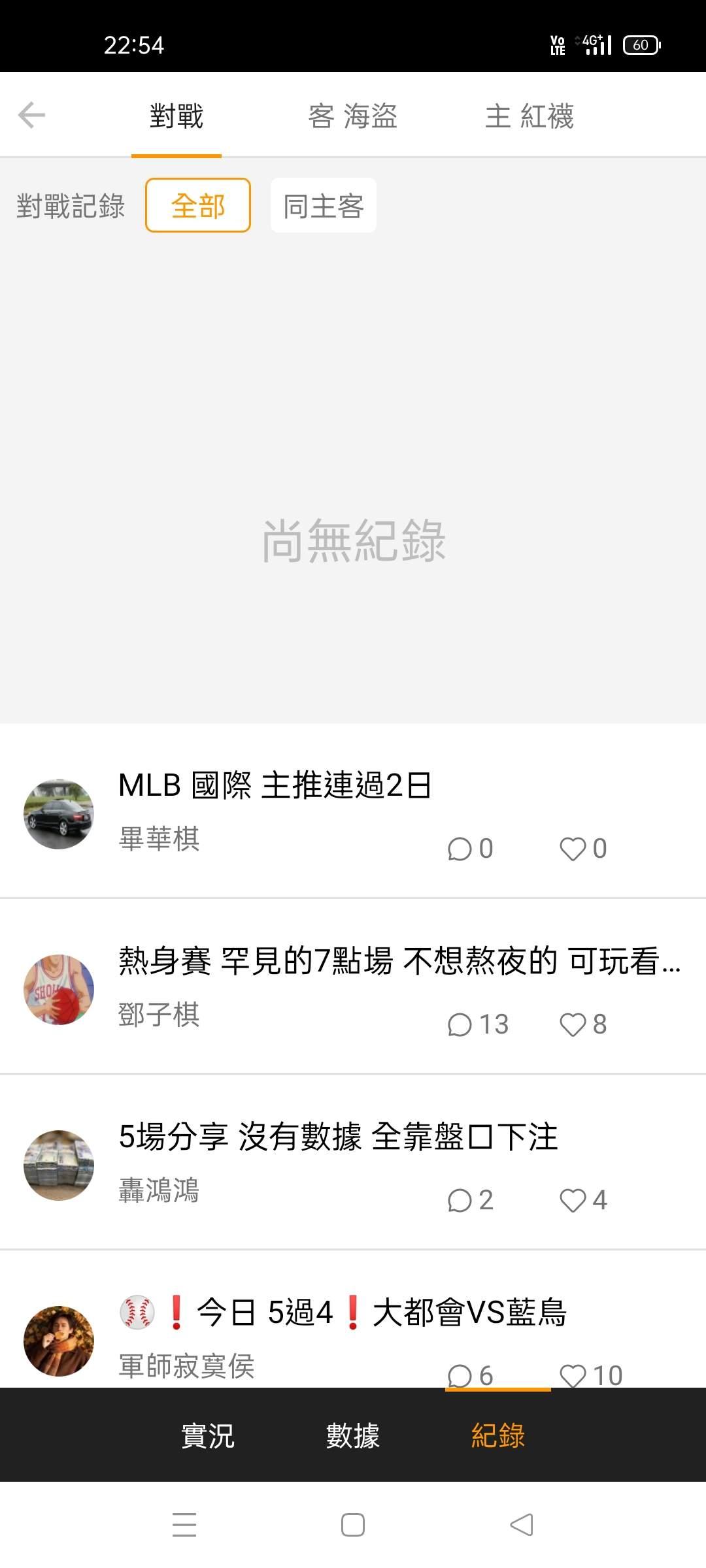Switch to the 數據 bottom tab
The width and height of the screenshot is (706, 1568).
pyautogui.click(x=352, y=1435)
